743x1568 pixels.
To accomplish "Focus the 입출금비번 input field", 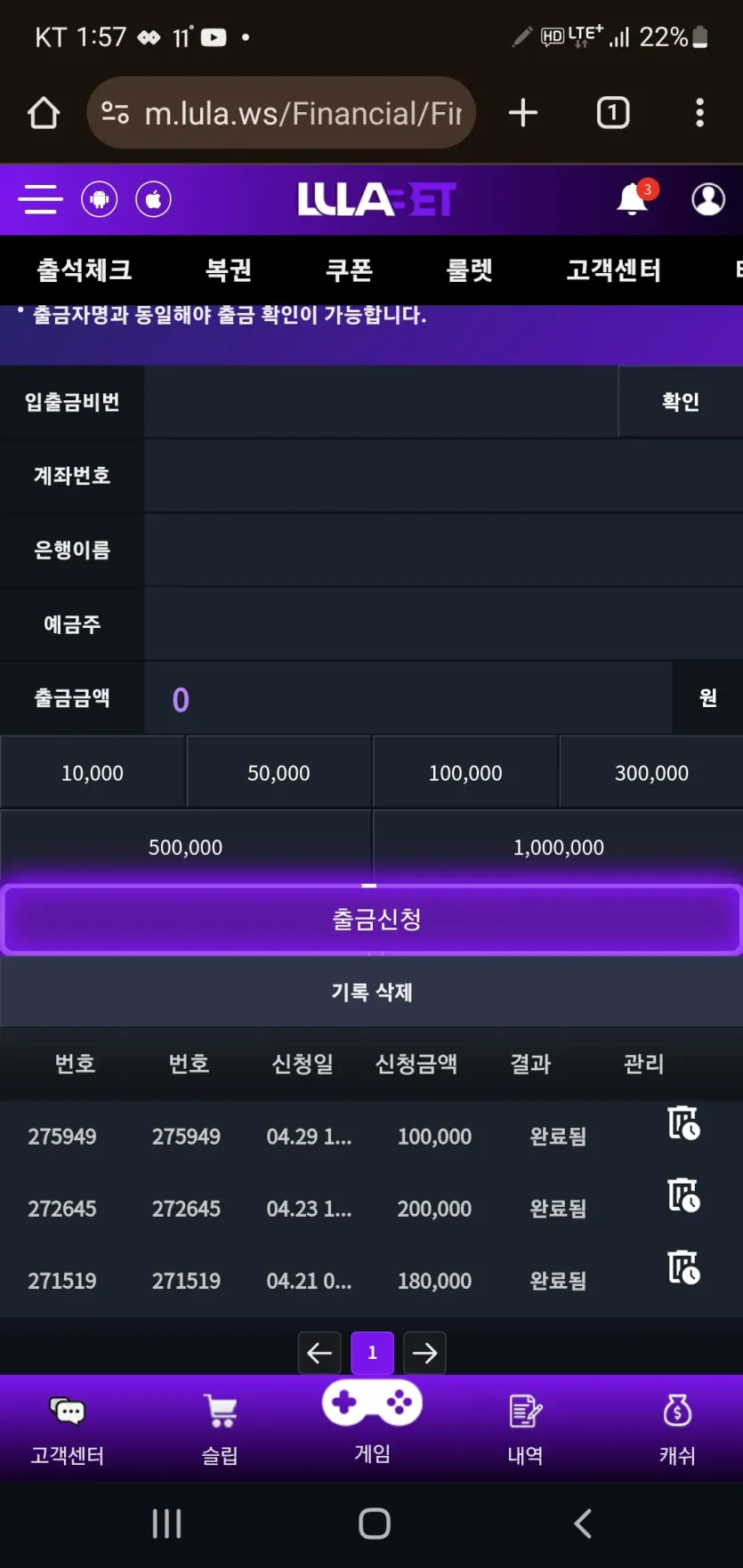I will click(x=381, y=402).
